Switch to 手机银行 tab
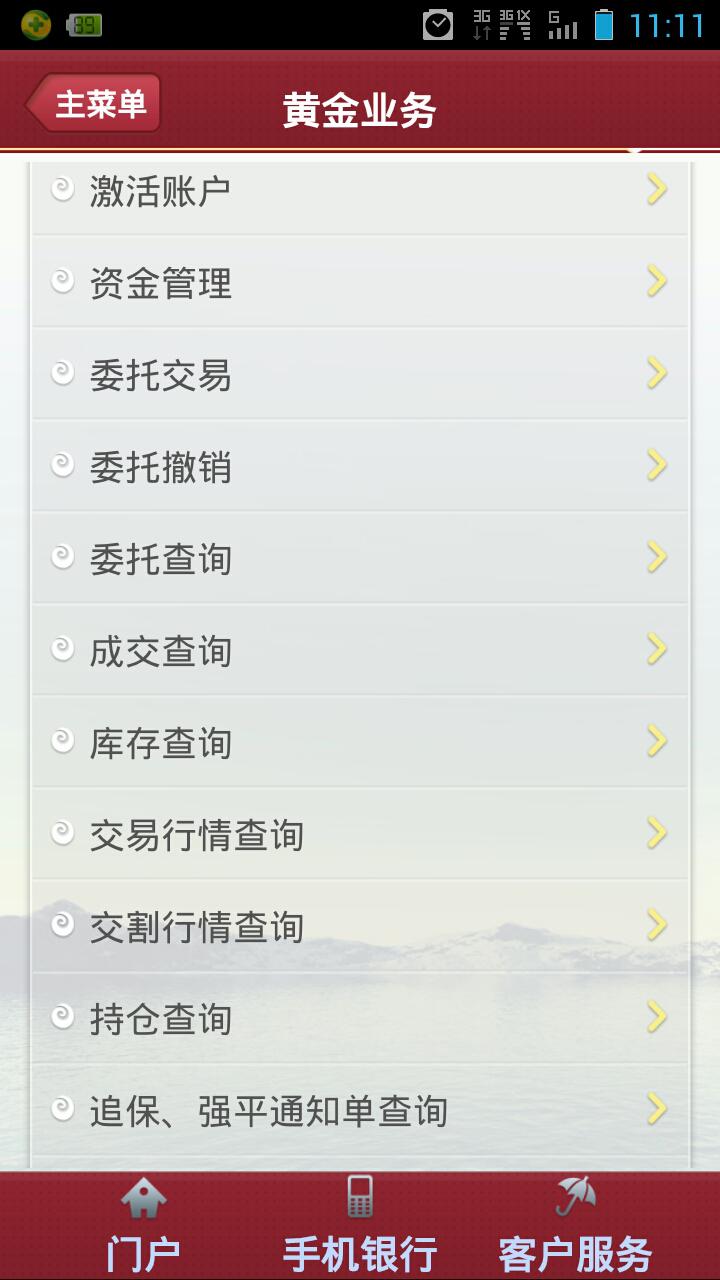 [360, 1226]
